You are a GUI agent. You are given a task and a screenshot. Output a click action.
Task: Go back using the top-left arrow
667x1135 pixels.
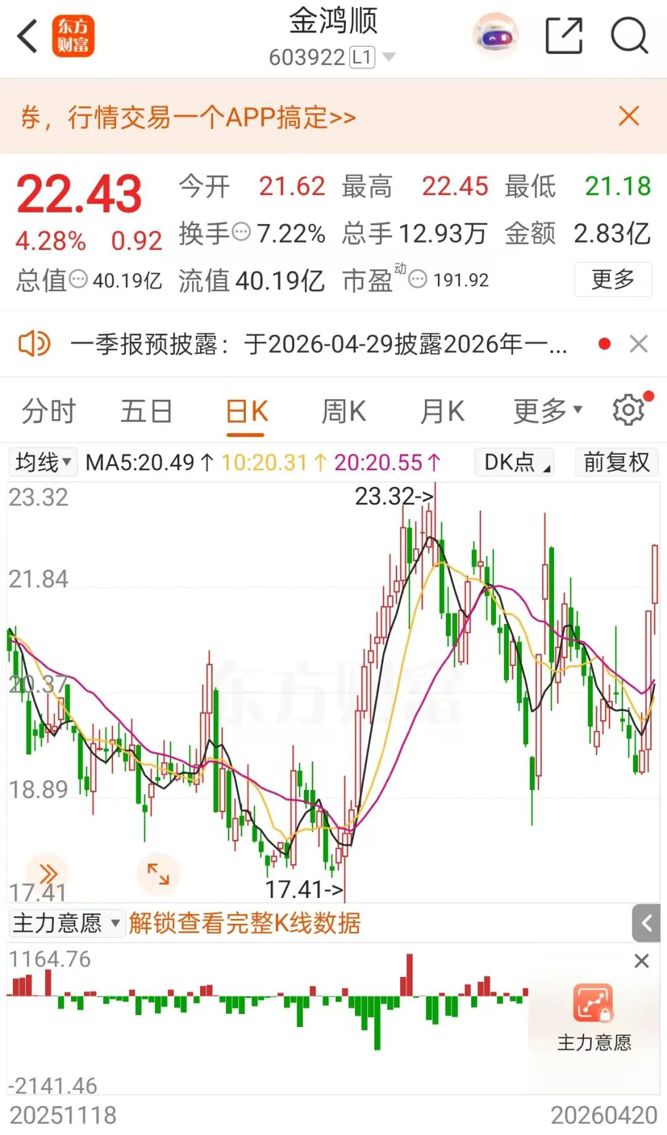click(x=28, y=37)
